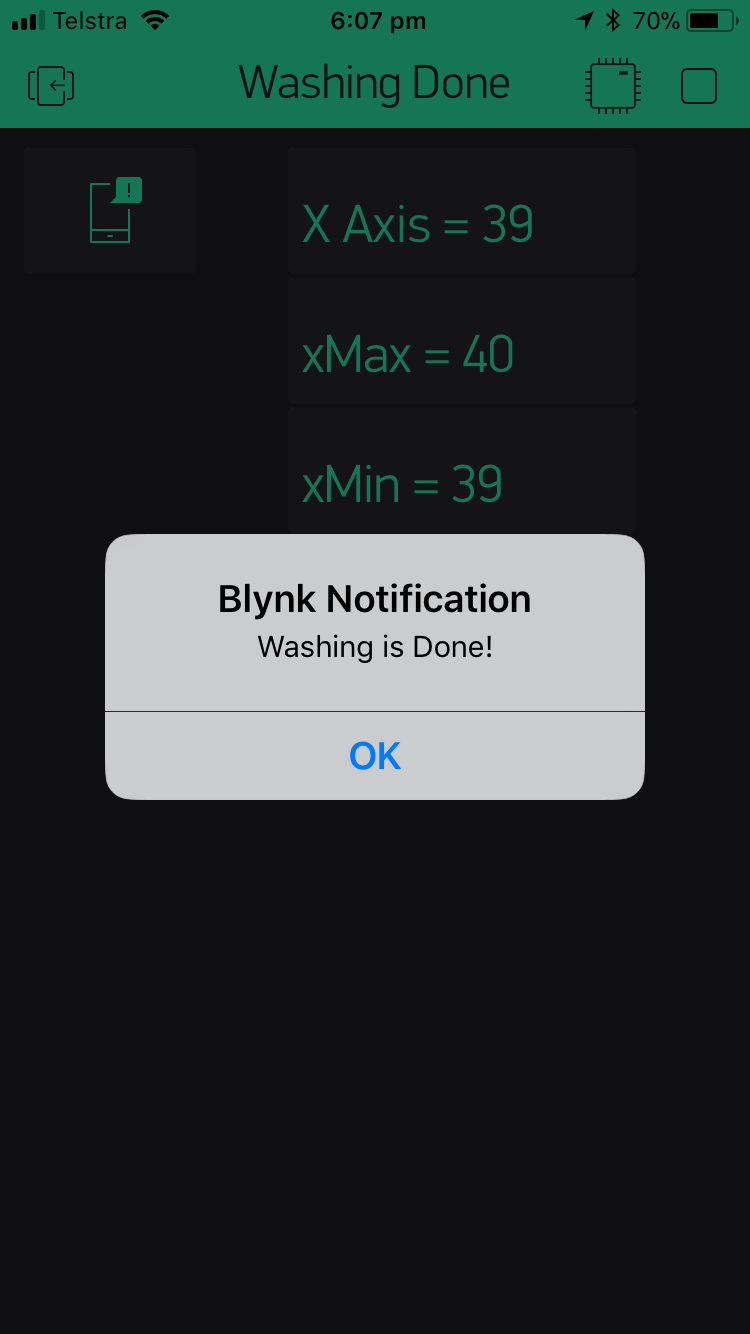
Task: Tap the 6:07 pm clock display
Action: (x=377, y=19)
